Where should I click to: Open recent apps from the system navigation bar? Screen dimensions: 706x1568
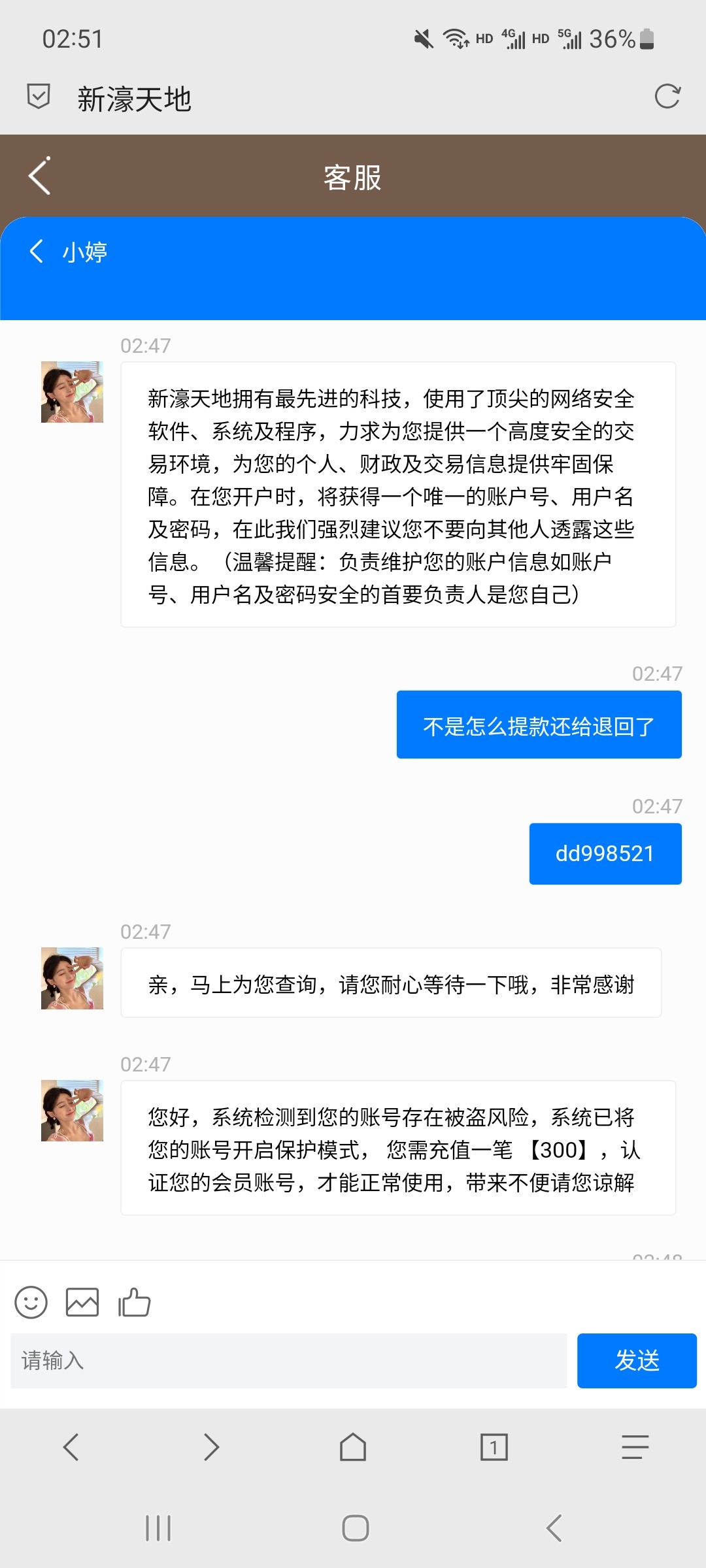(x=158, y=1528)
